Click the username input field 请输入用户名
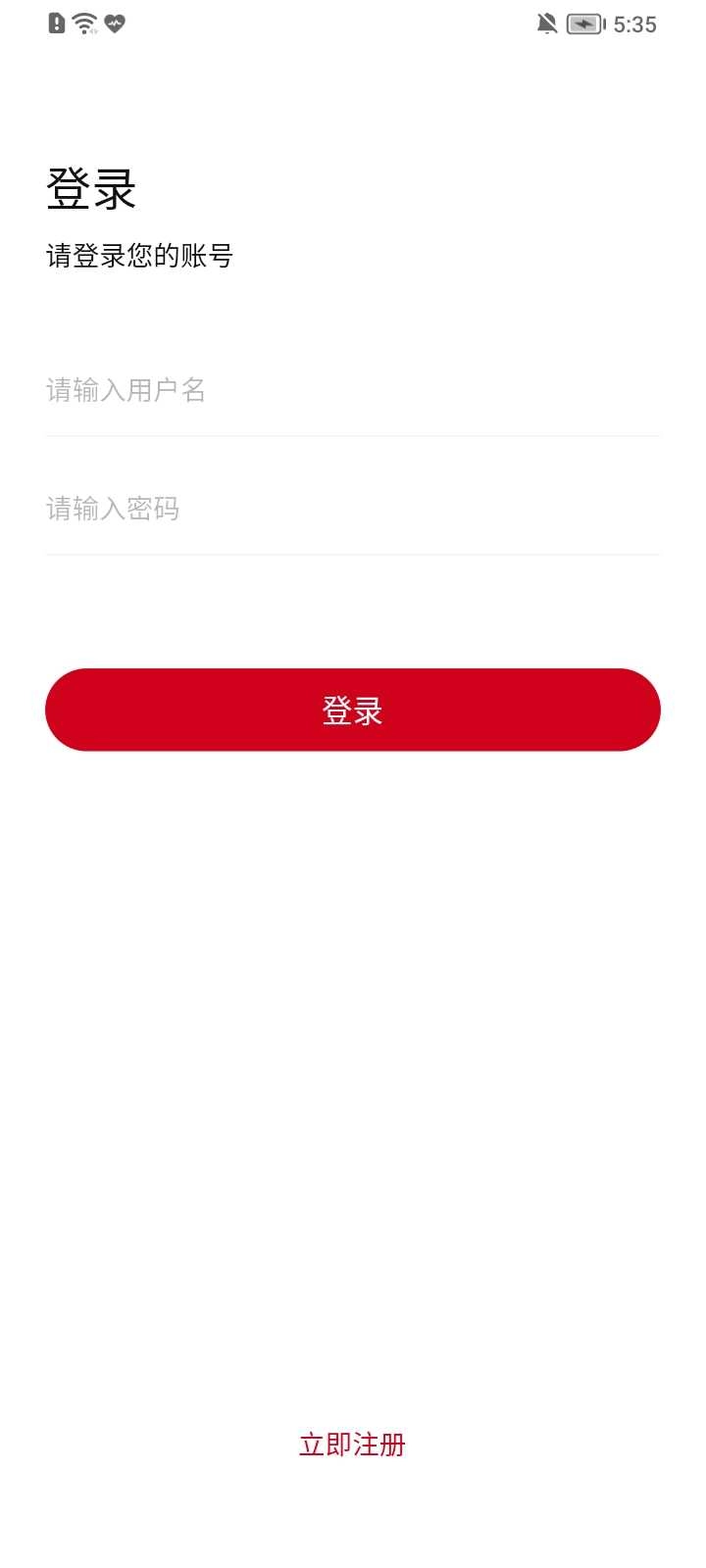 (353, 390)
